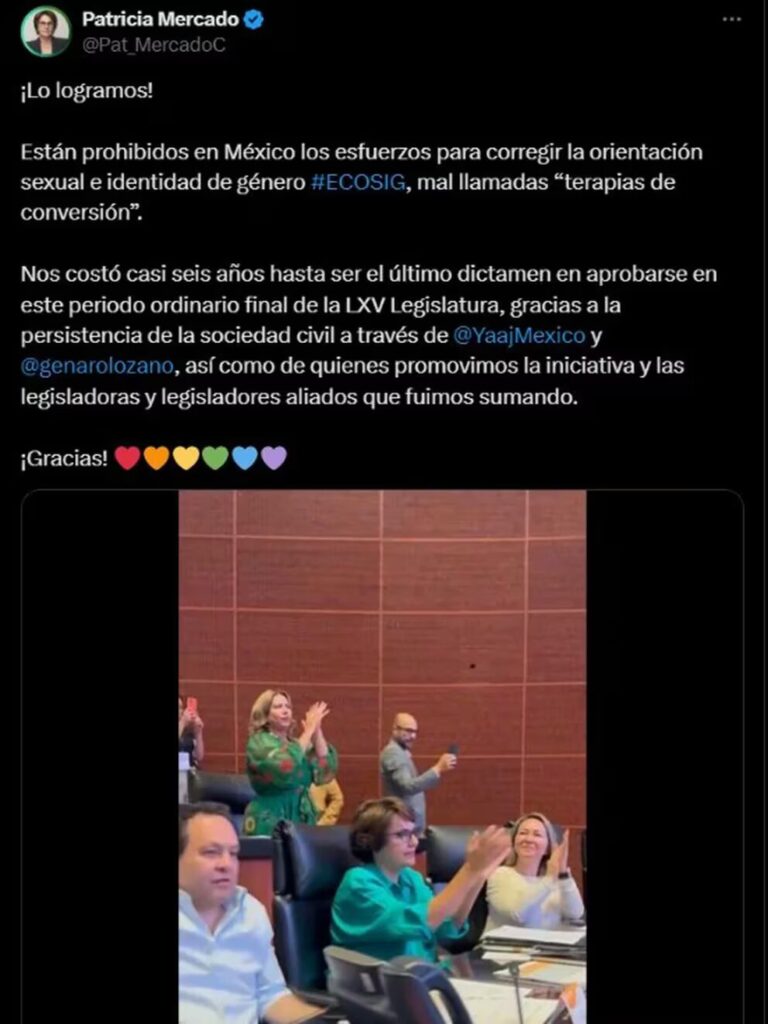
Task: Open the #ECOSIG hashtag
Action: [x=359, y=185]
